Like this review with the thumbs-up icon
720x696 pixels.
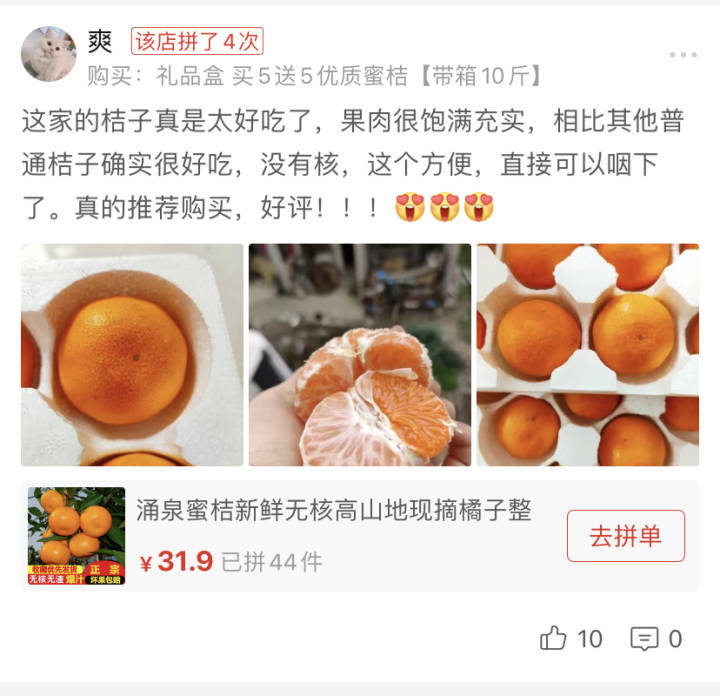pyautogui.click(x=554, y=638)
